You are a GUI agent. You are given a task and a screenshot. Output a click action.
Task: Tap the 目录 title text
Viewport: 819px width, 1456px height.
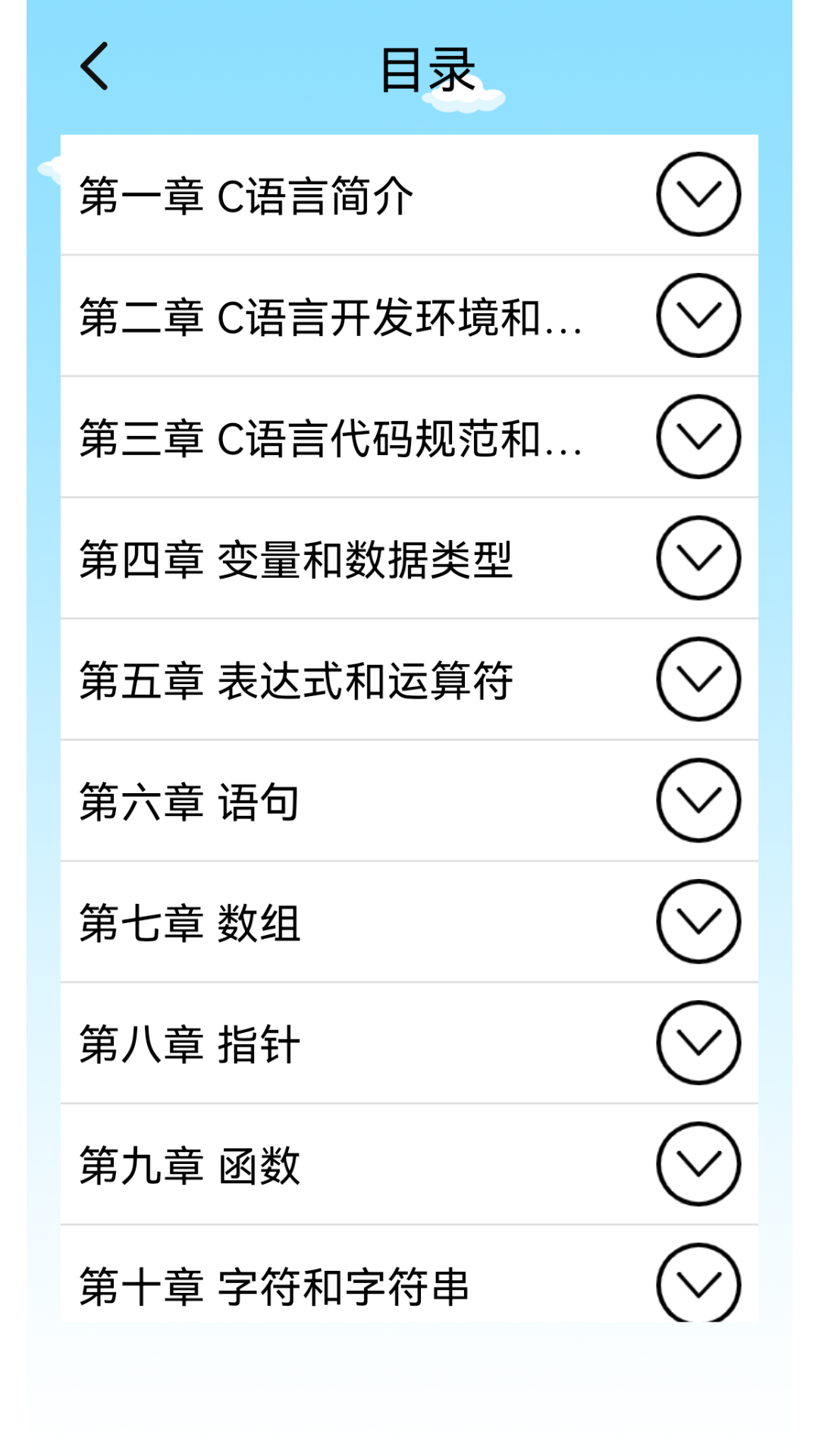pos(429,67)
